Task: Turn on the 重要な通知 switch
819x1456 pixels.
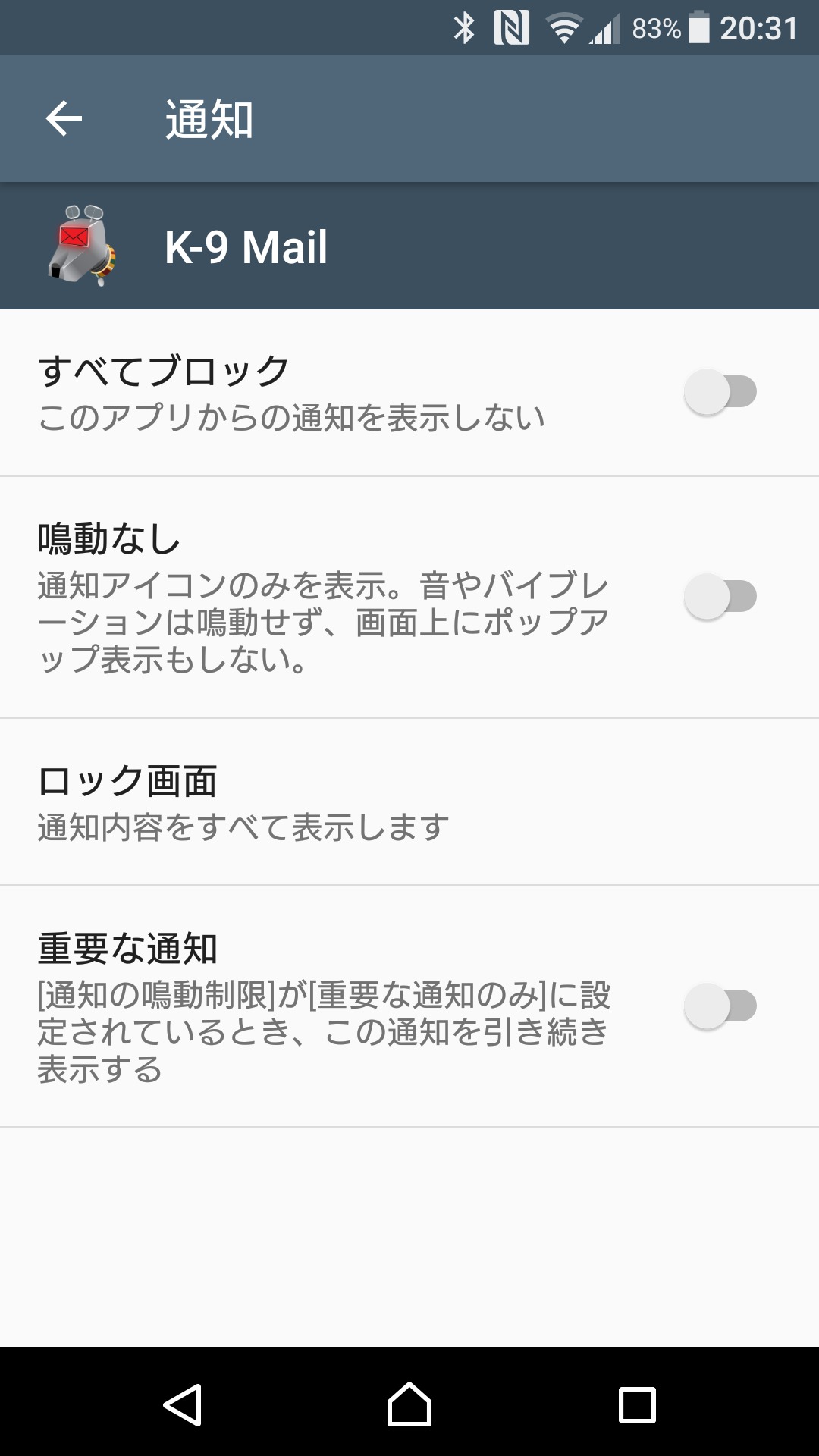Action: 720,1006
